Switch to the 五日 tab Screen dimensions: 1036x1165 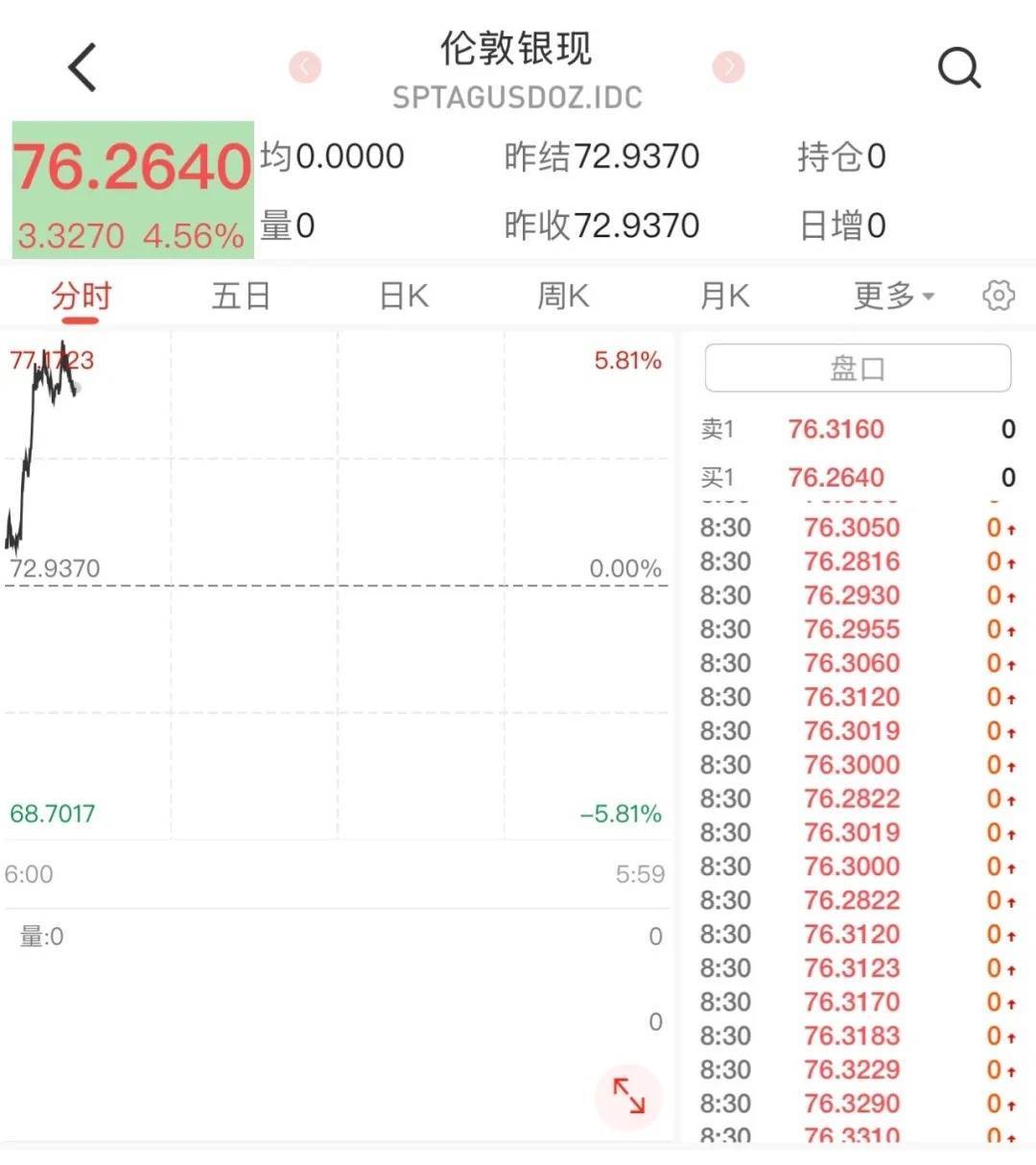[x=241, y=296]
